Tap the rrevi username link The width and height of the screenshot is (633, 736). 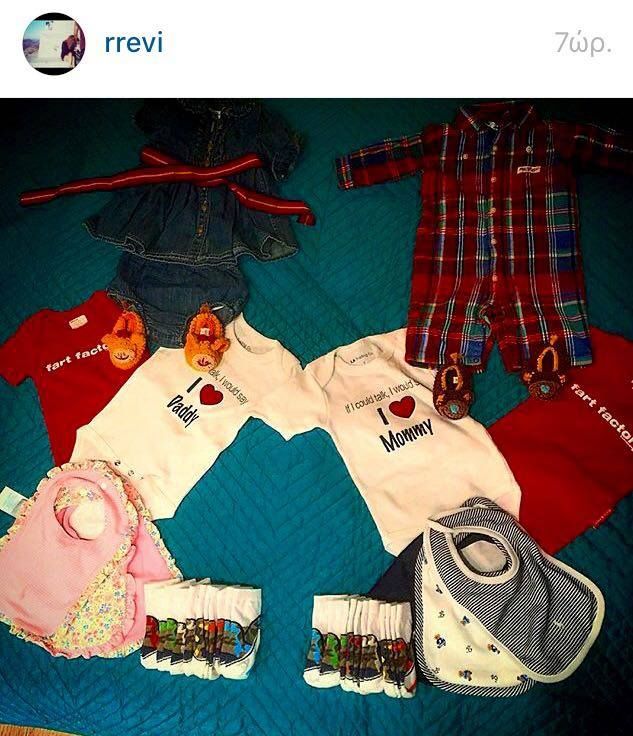[x=132, y=44]
